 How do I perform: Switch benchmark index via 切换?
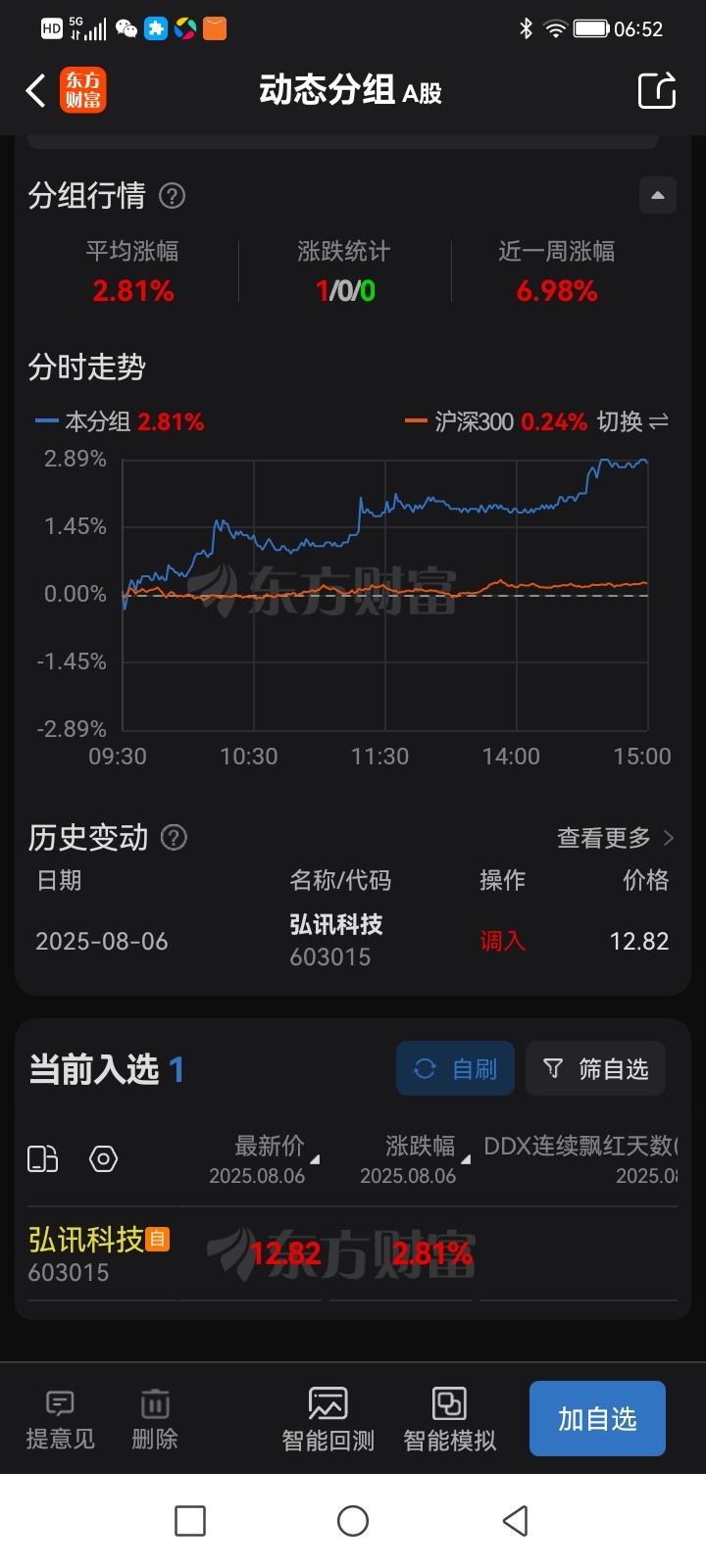point(632,421)
